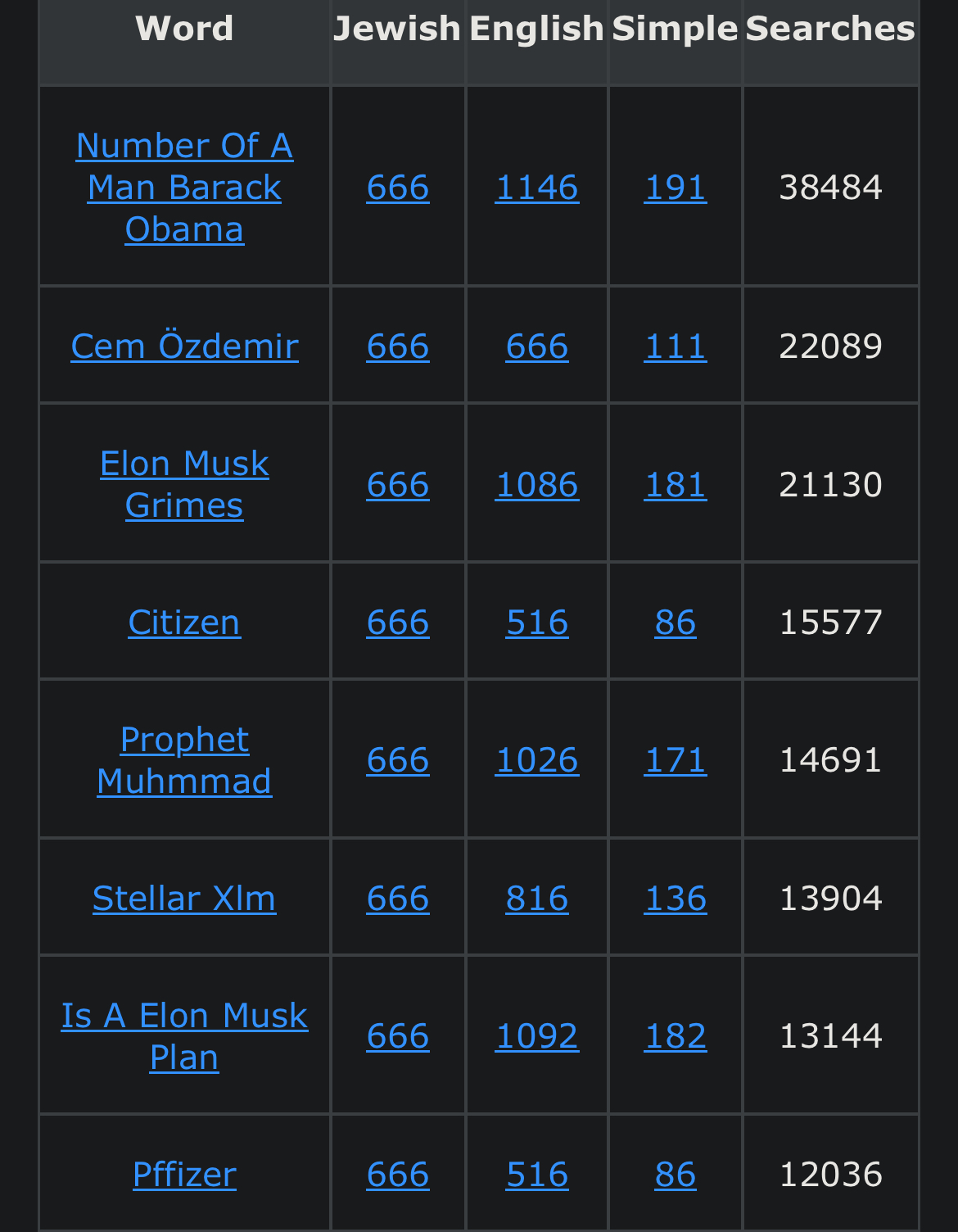The height and width of the screenshot is (1232, 958).
Task: Open the Elon Musk Grimes link
Action: (184, 484)
